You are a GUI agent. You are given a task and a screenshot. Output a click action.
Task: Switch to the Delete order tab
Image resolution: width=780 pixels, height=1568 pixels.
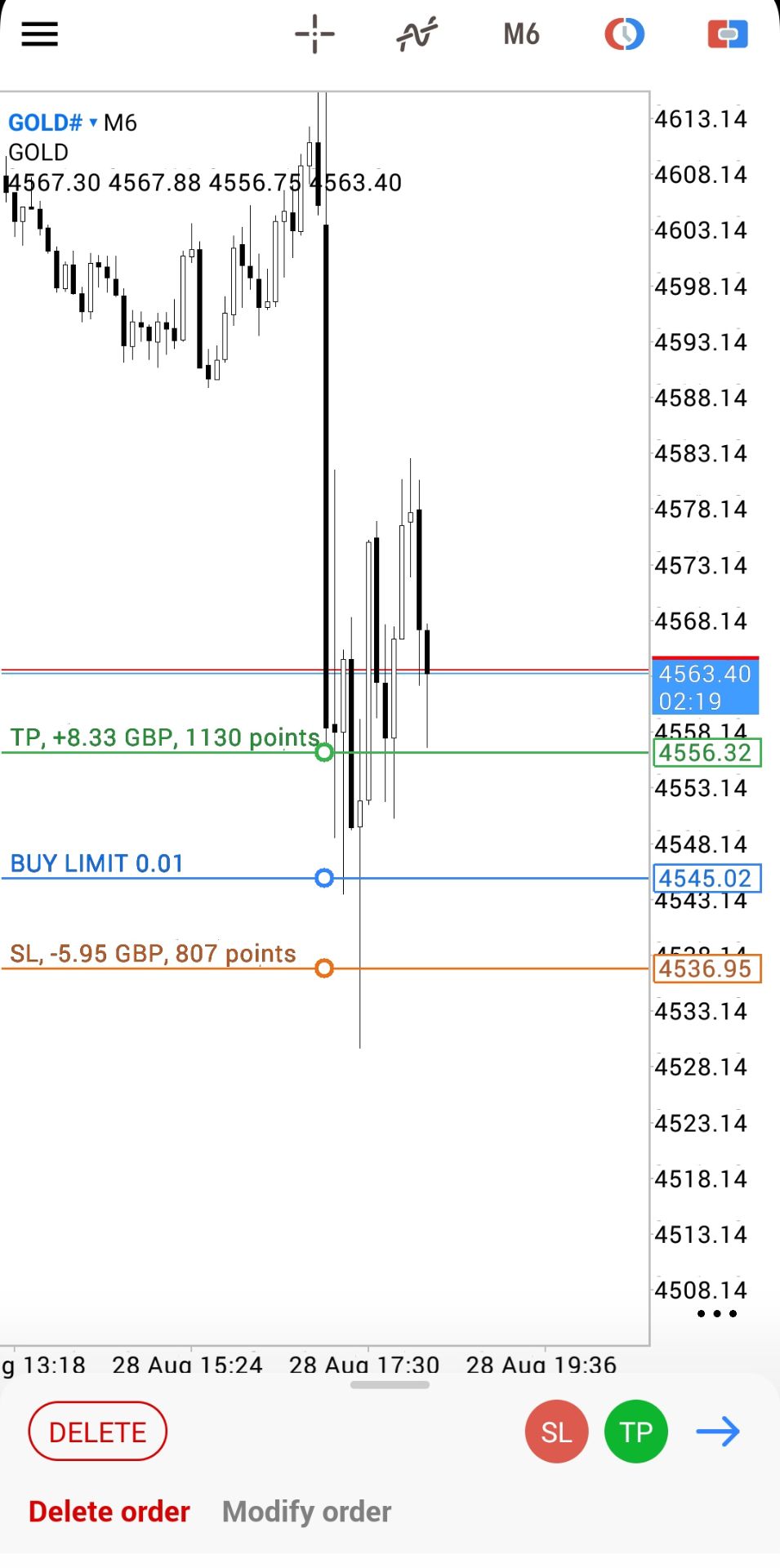click(109, 1512)
